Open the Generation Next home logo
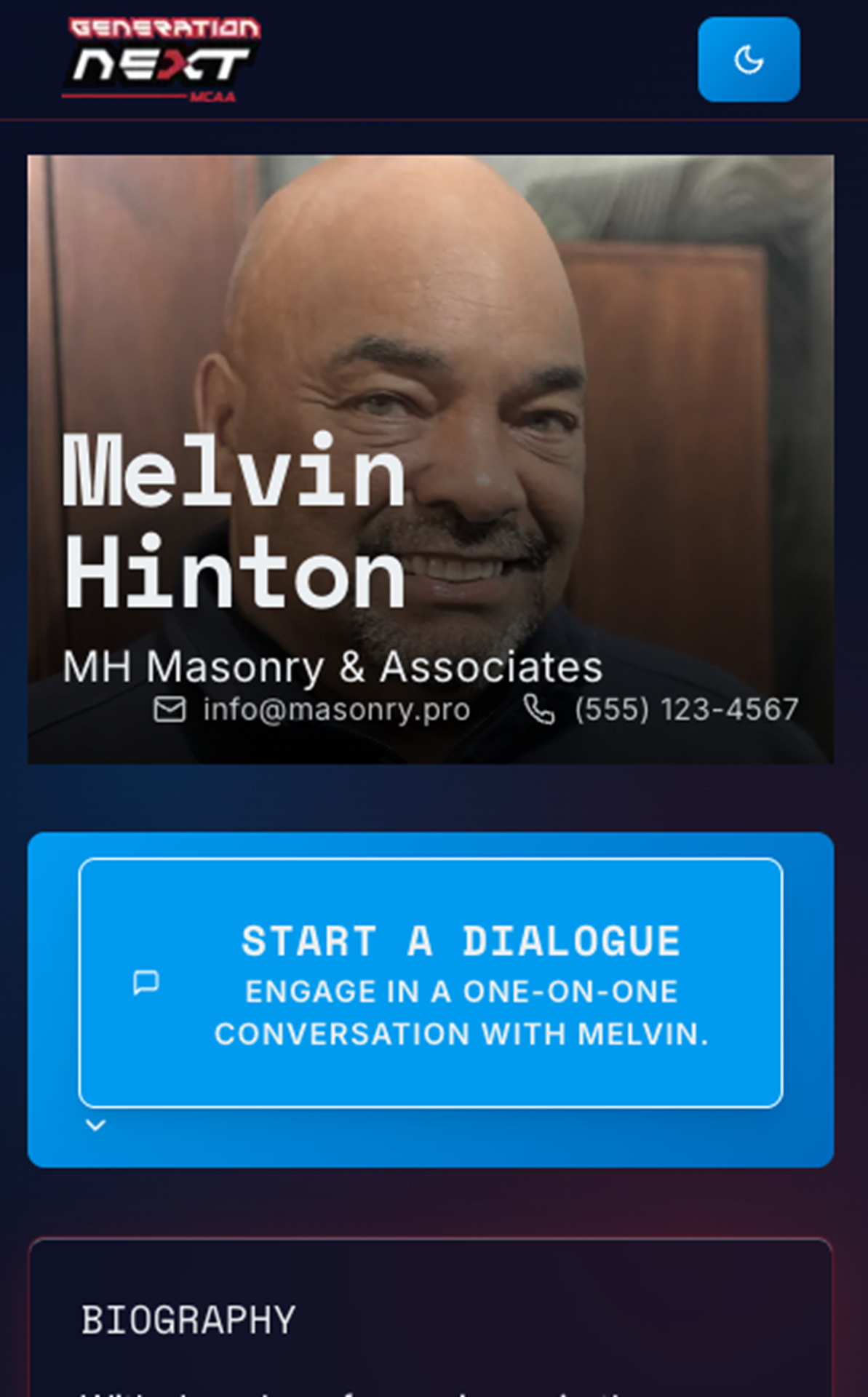This screenshot has height=1397, width=868. coord(162,60)
